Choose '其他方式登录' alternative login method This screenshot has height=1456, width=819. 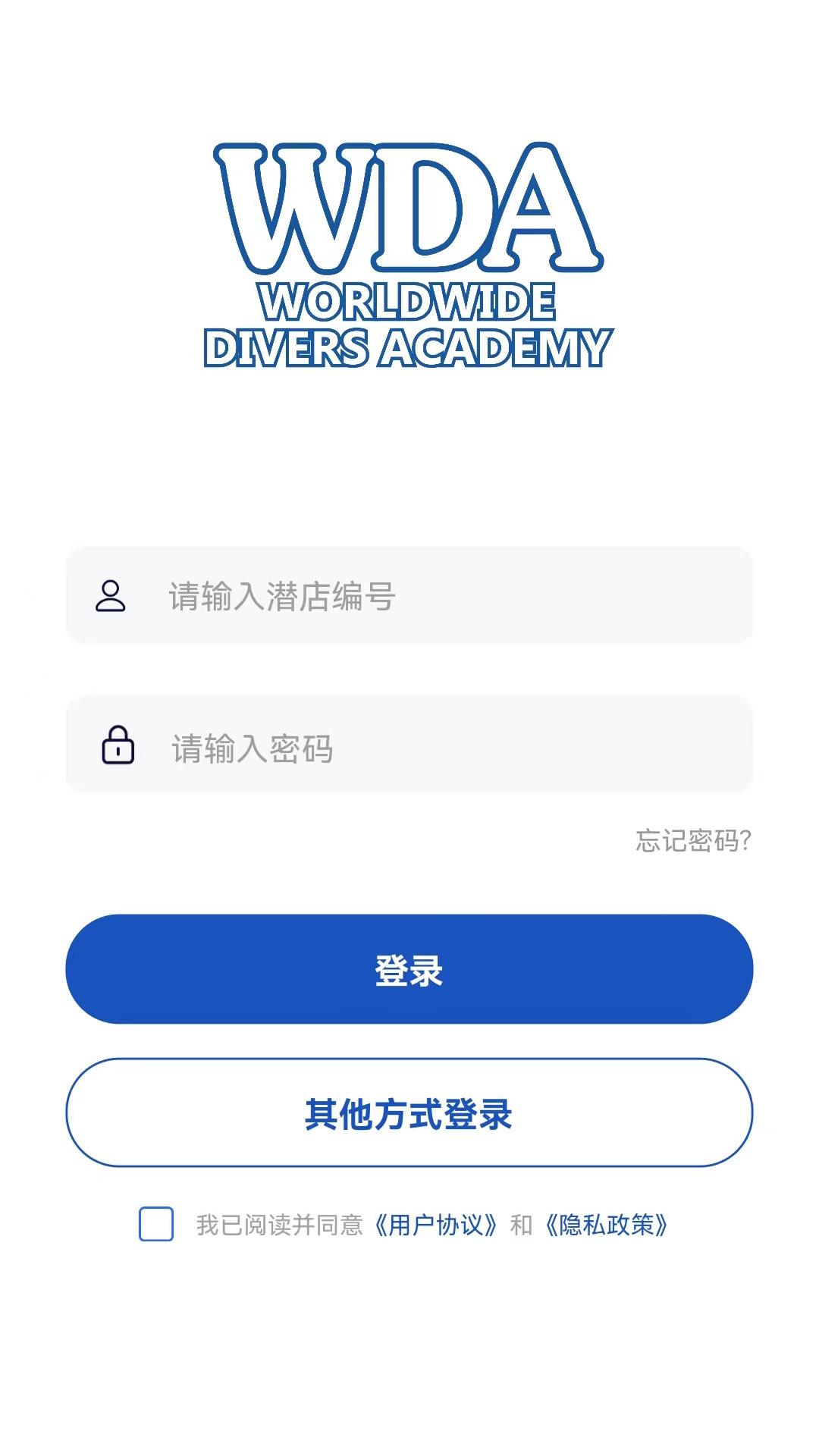click(409, 1112)
